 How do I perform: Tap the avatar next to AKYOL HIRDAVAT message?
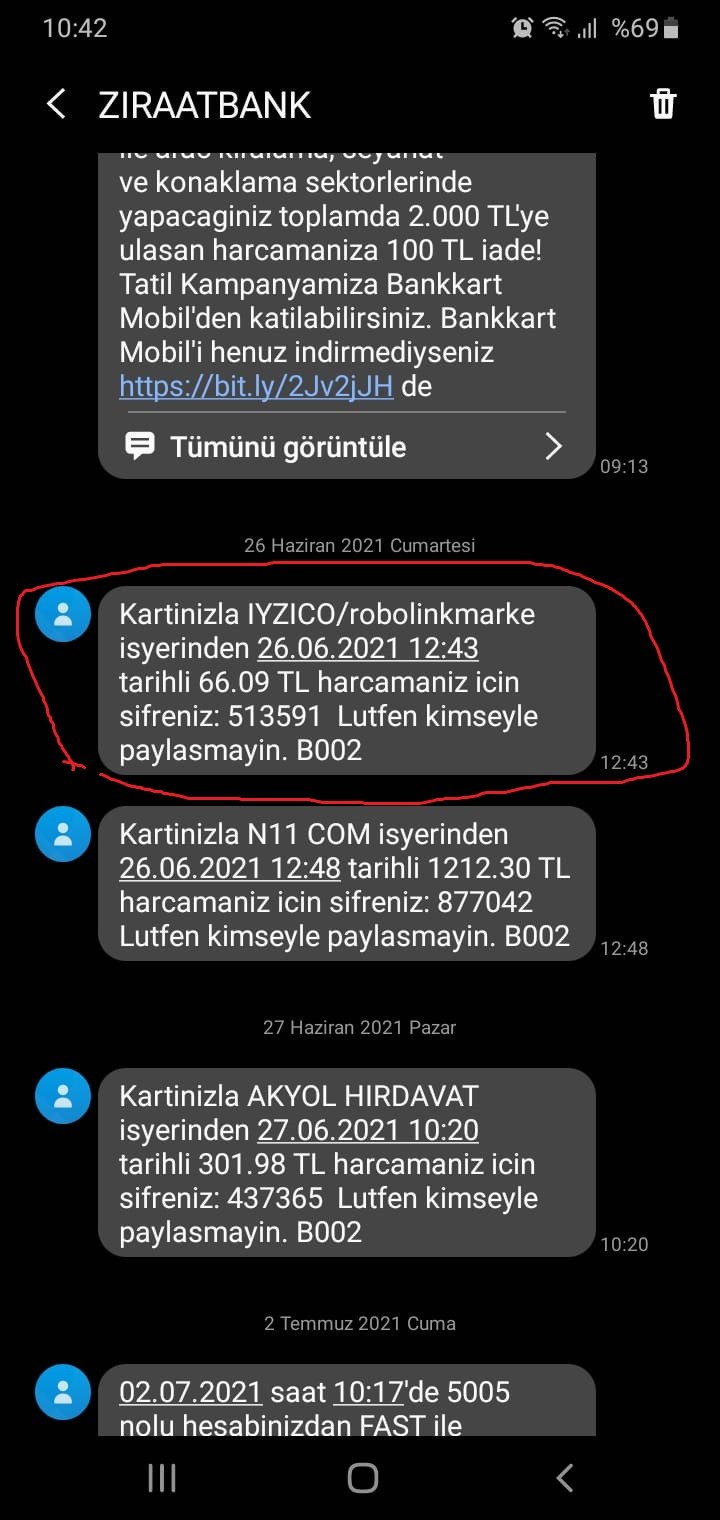[62, 1095]
